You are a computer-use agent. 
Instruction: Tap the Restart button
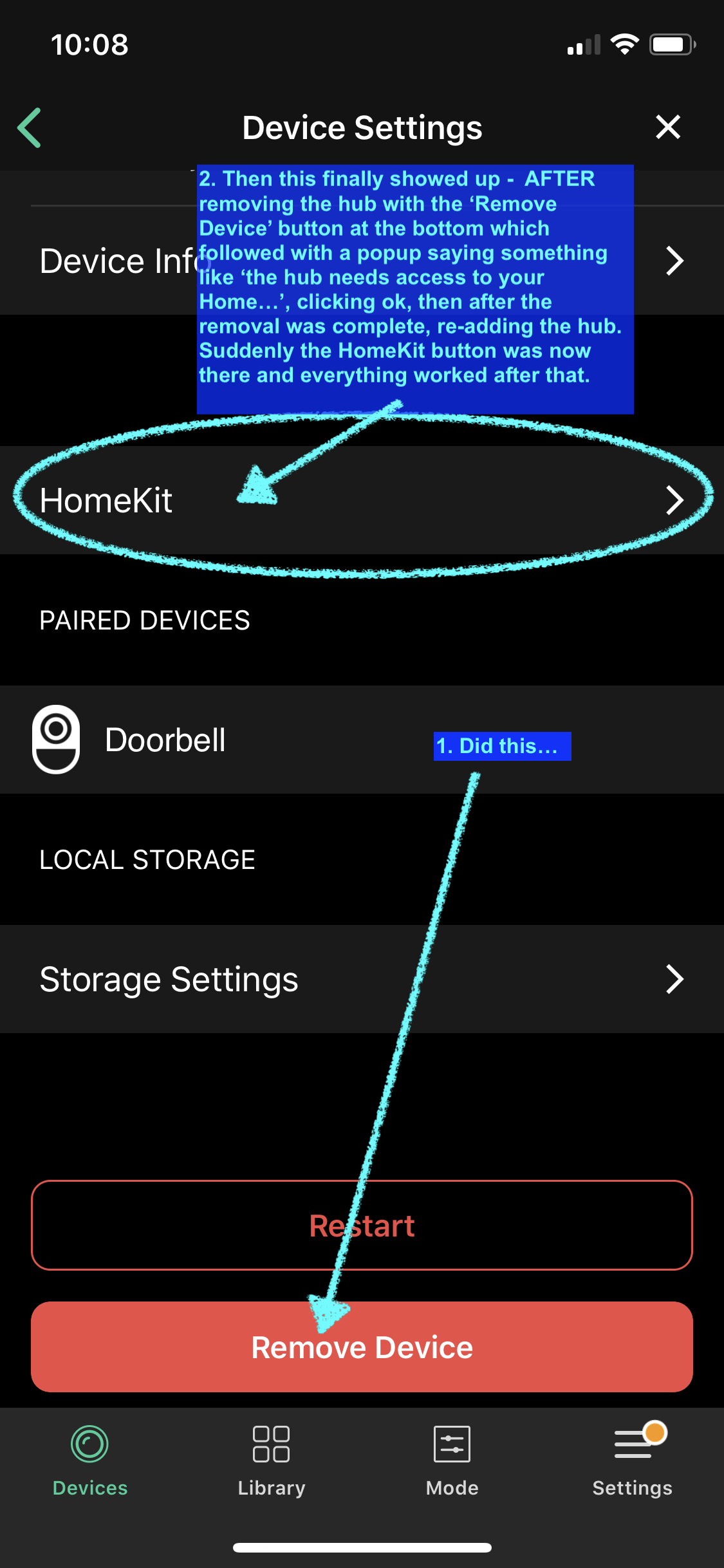coord(362,1225)
